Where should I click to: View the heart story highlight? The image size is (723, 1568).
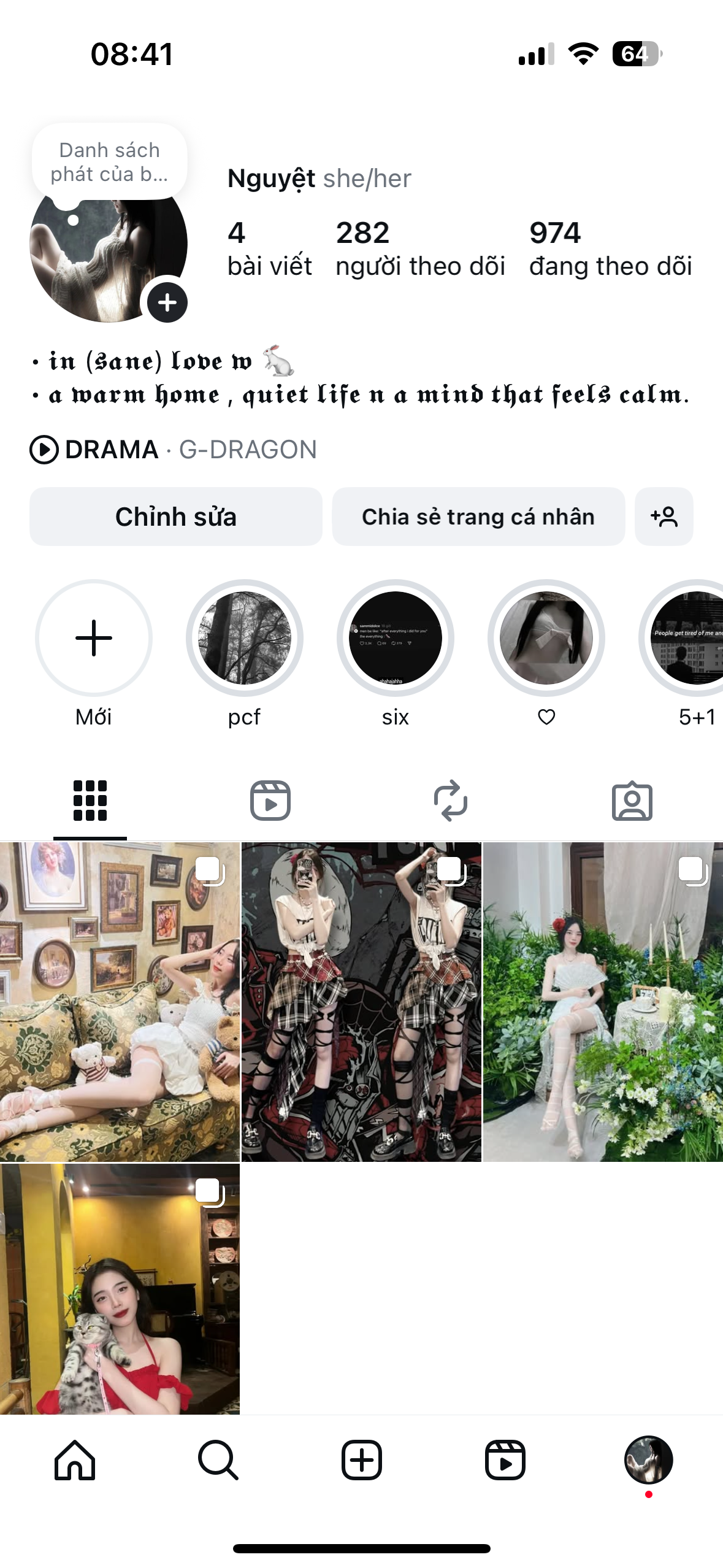[x=546, y=638]
